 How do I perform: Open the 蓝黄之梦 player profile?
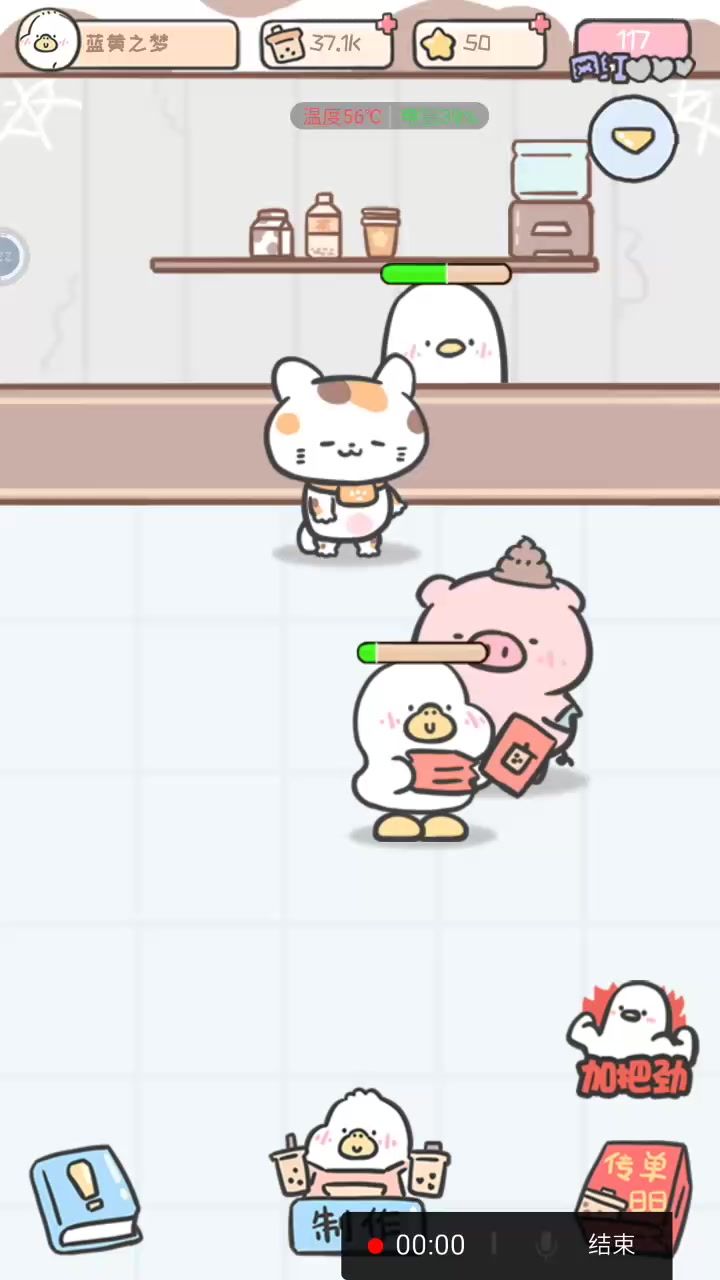[x=127, y=43]
